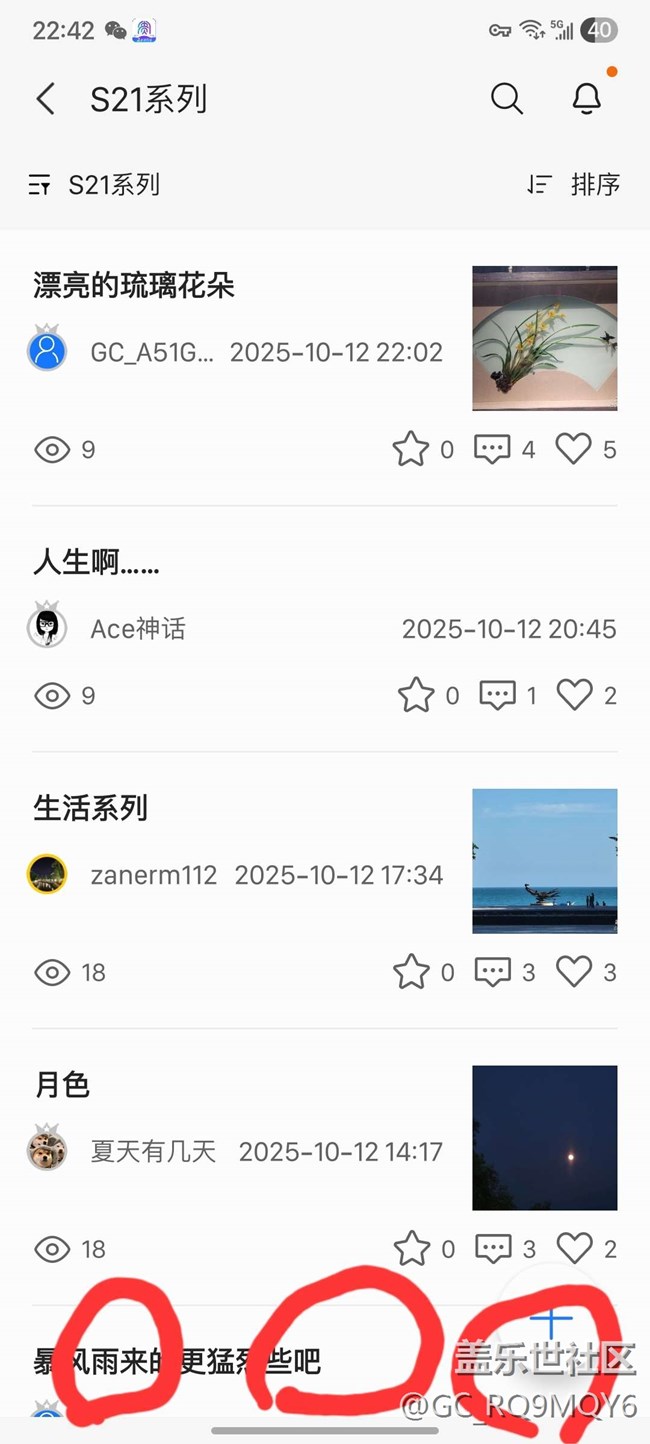The height and width of the screenshot is (1444, 650).
Task: Open the post 月色
Action: click(62, 1085)
